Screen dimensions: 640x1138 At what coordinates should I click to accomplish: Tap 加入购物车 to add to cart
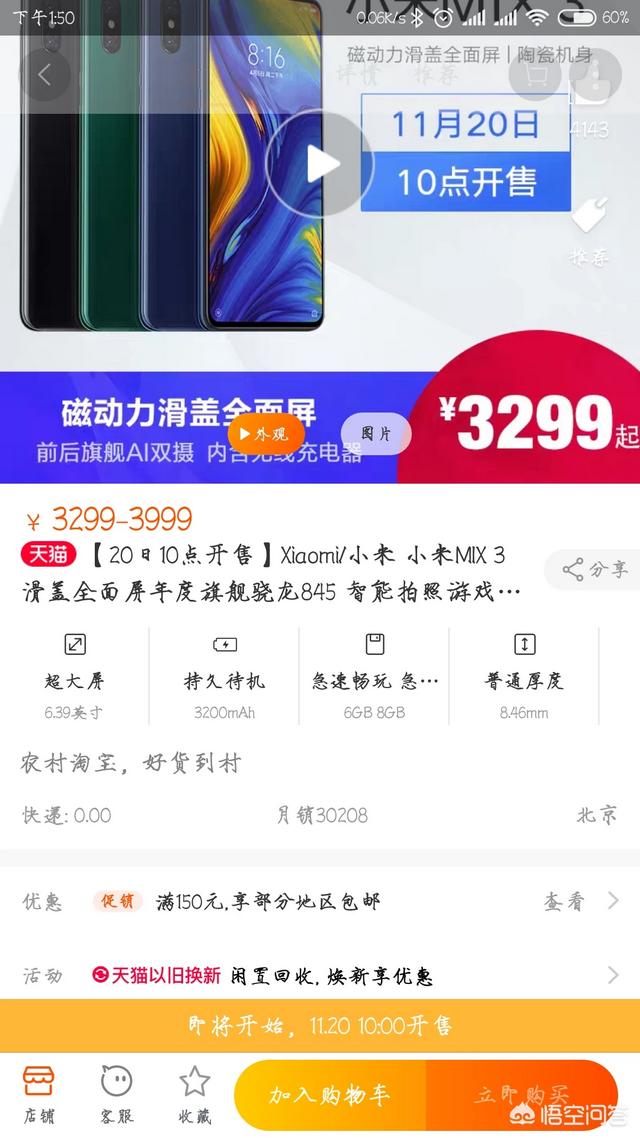[330, 1096]
